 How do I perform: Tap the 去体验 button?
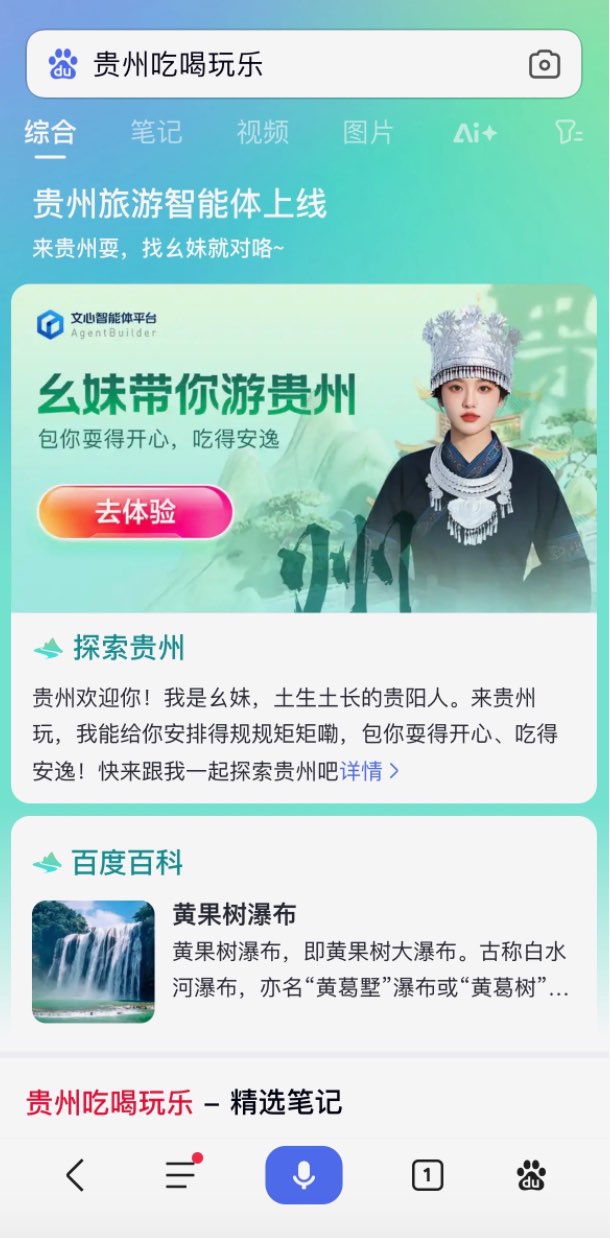(135, 512)
